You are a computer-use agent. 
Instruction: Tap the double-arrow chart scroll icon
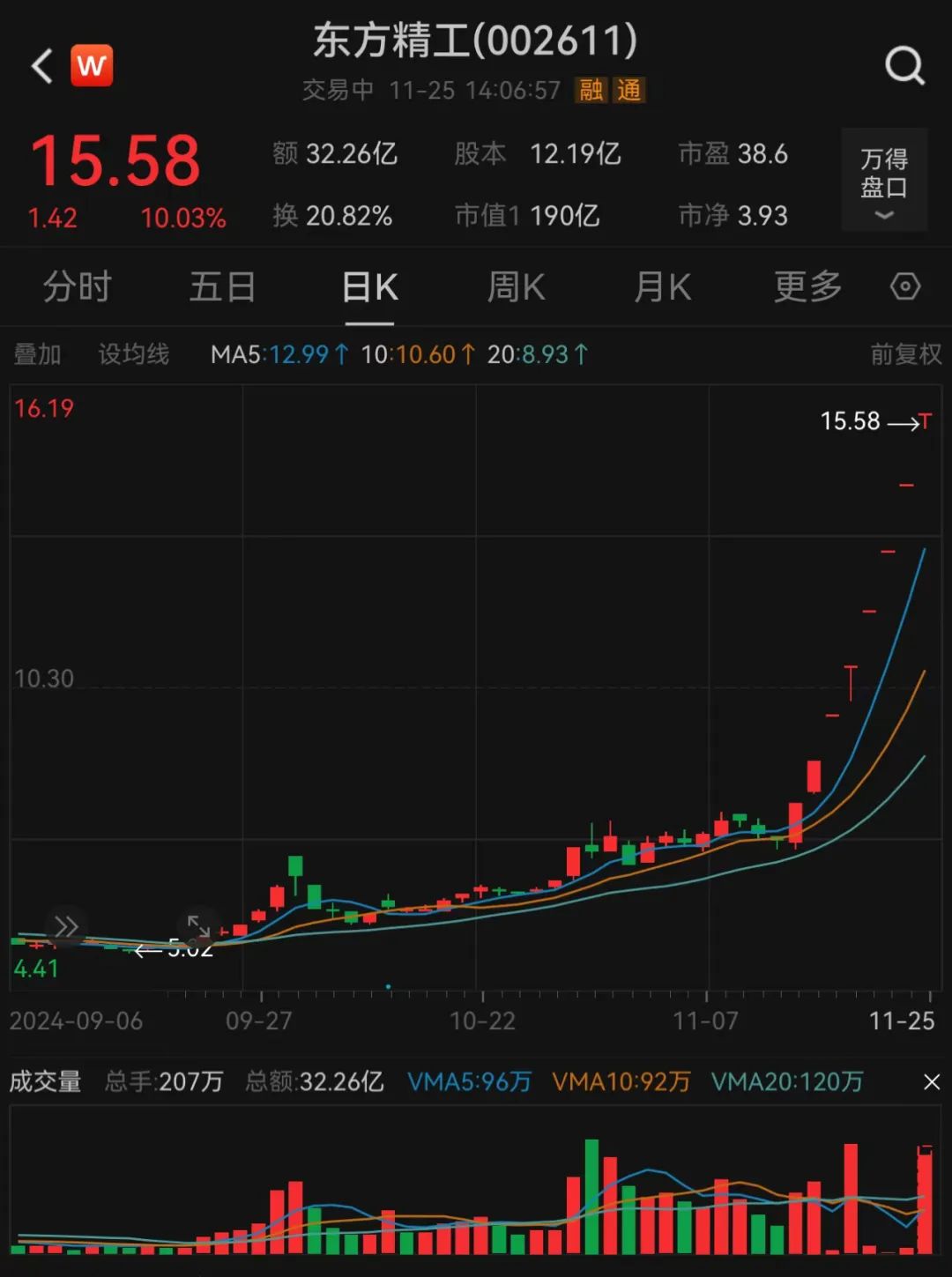tap(66, 926)
